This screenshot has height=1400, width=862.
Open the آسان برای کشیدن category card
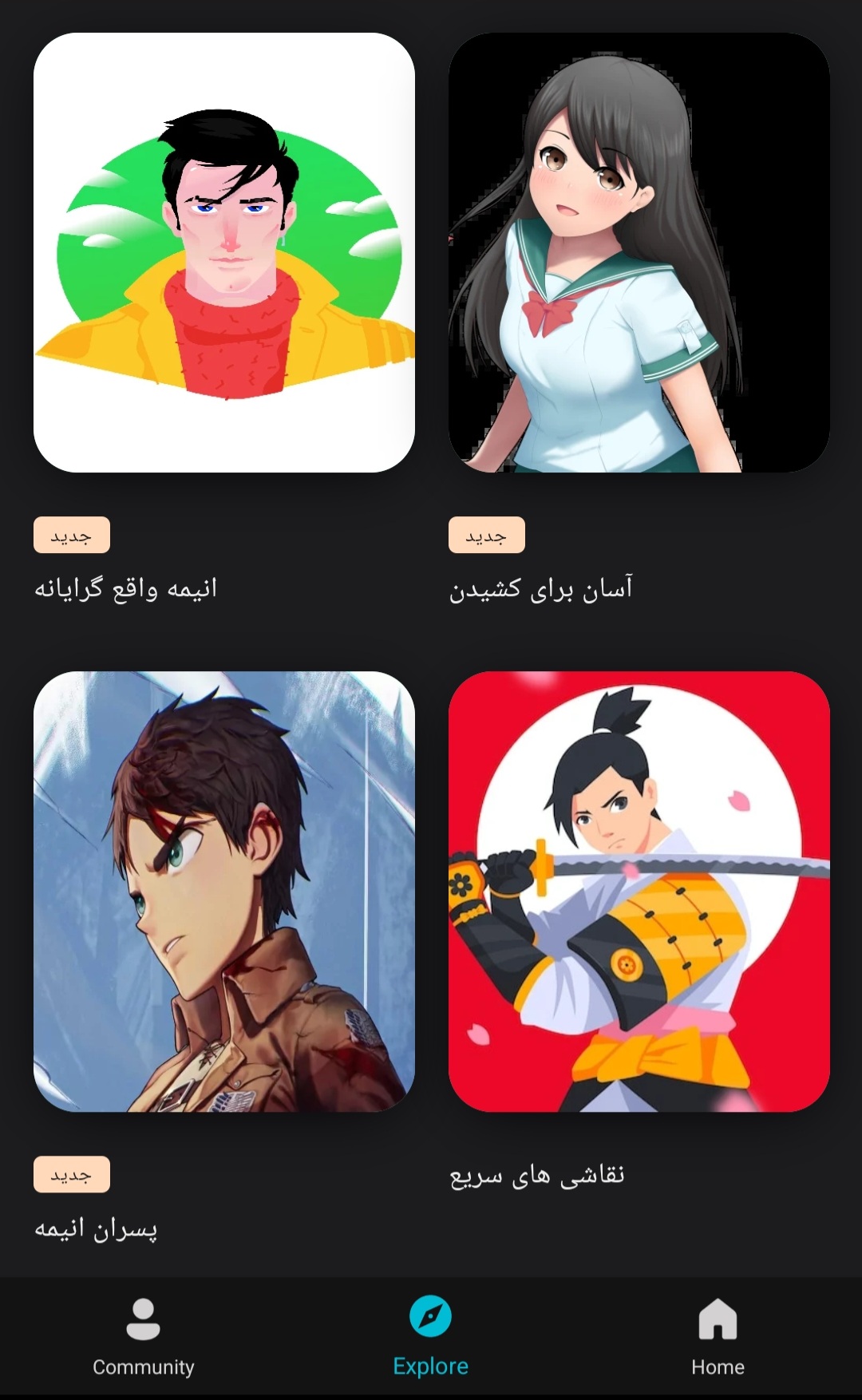[x=639, y=252]
